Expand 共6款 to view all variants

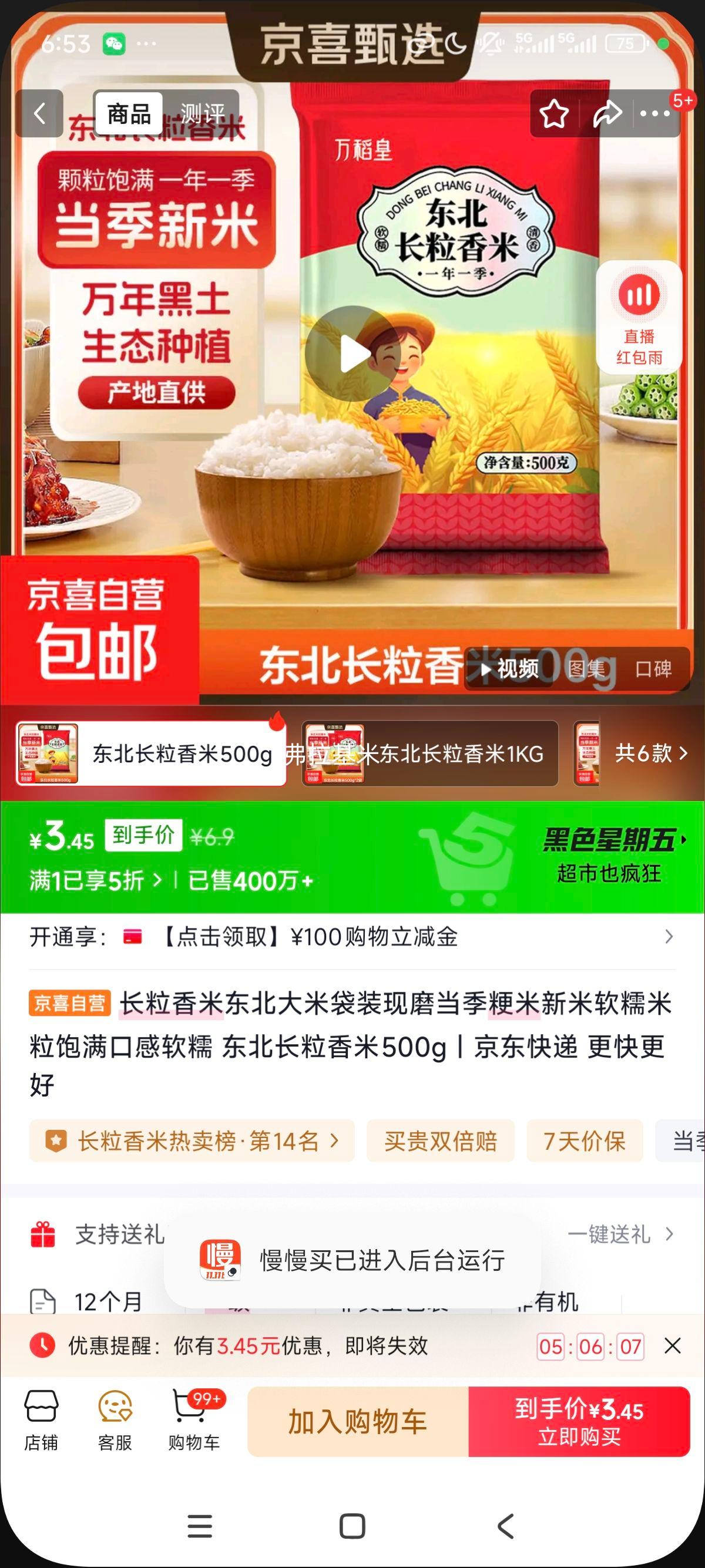coord(647,753)
